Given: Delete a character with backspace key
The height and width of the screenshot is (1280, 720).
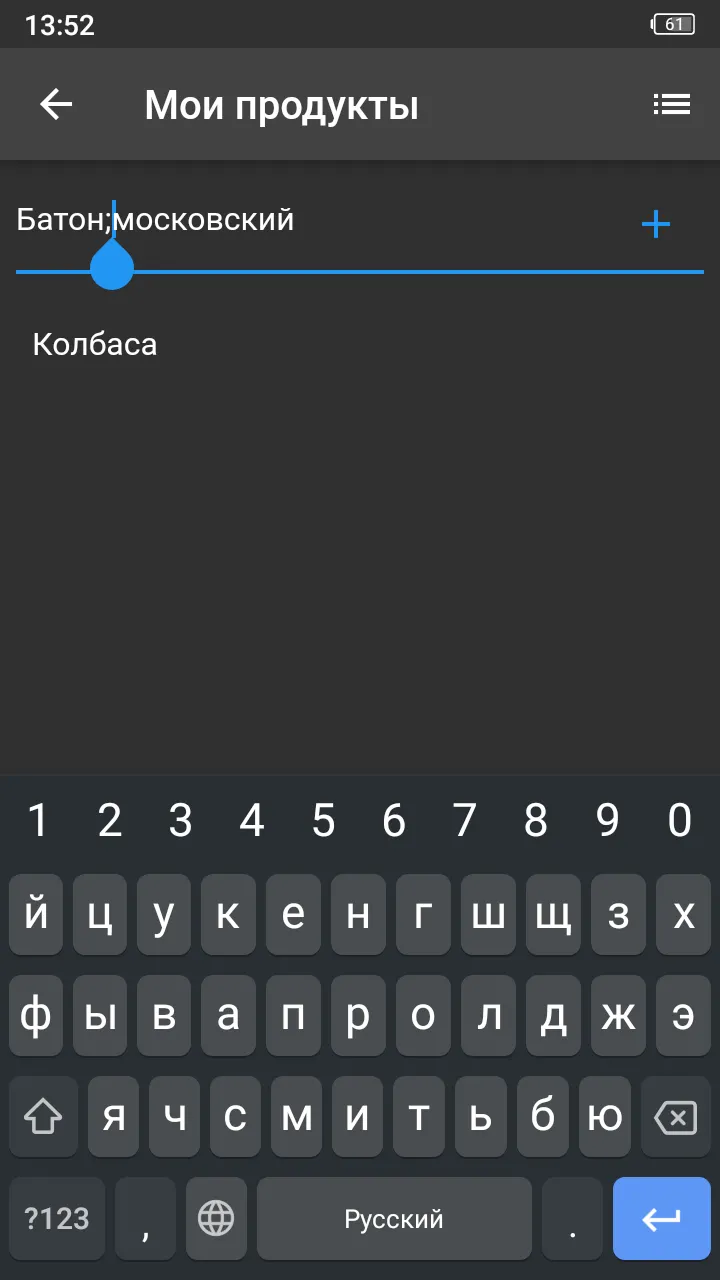Looking at the screenshot, I should (x=675, y=1117).
